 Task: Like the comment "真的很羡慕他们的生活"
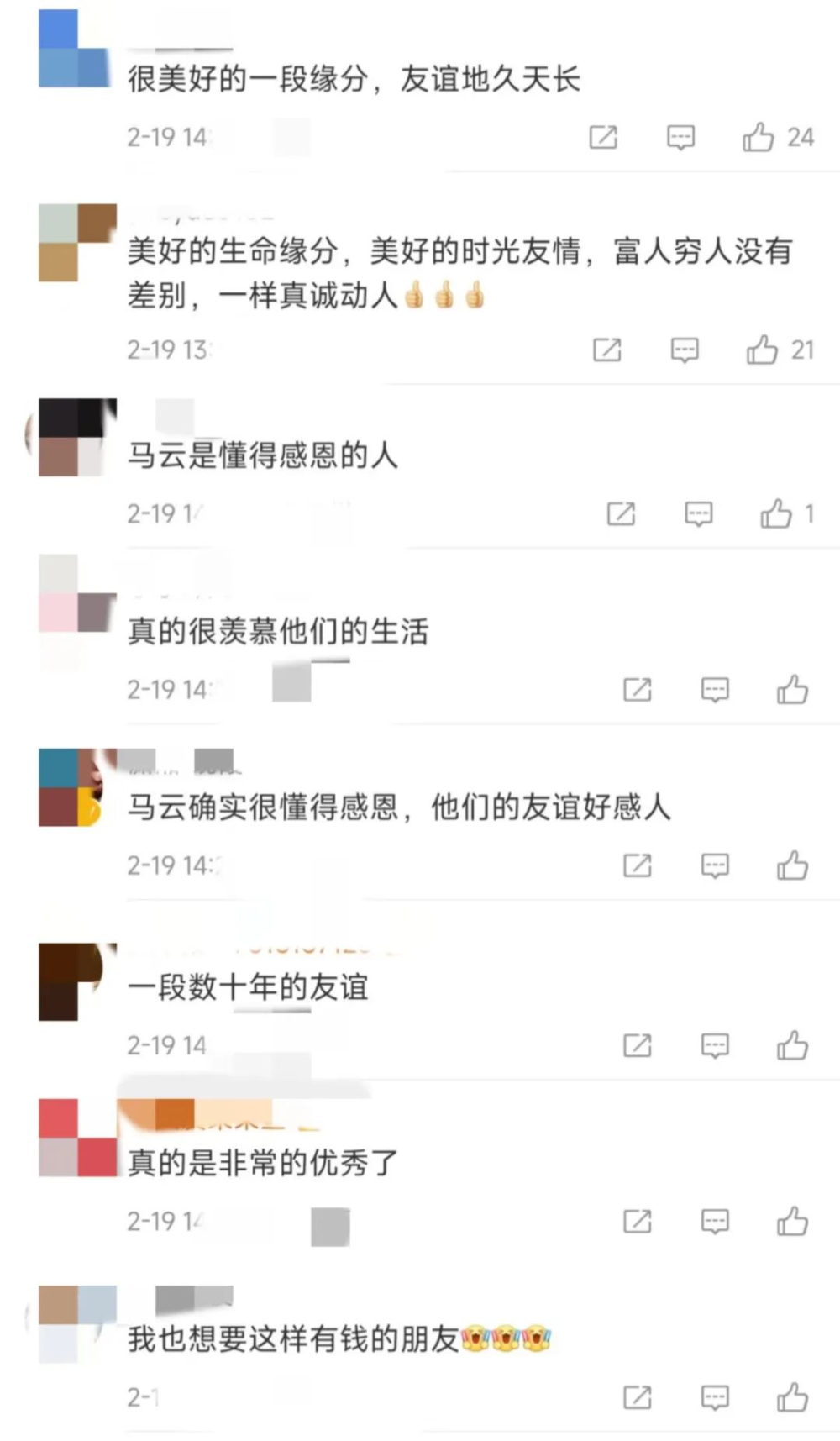click(792, 690)
